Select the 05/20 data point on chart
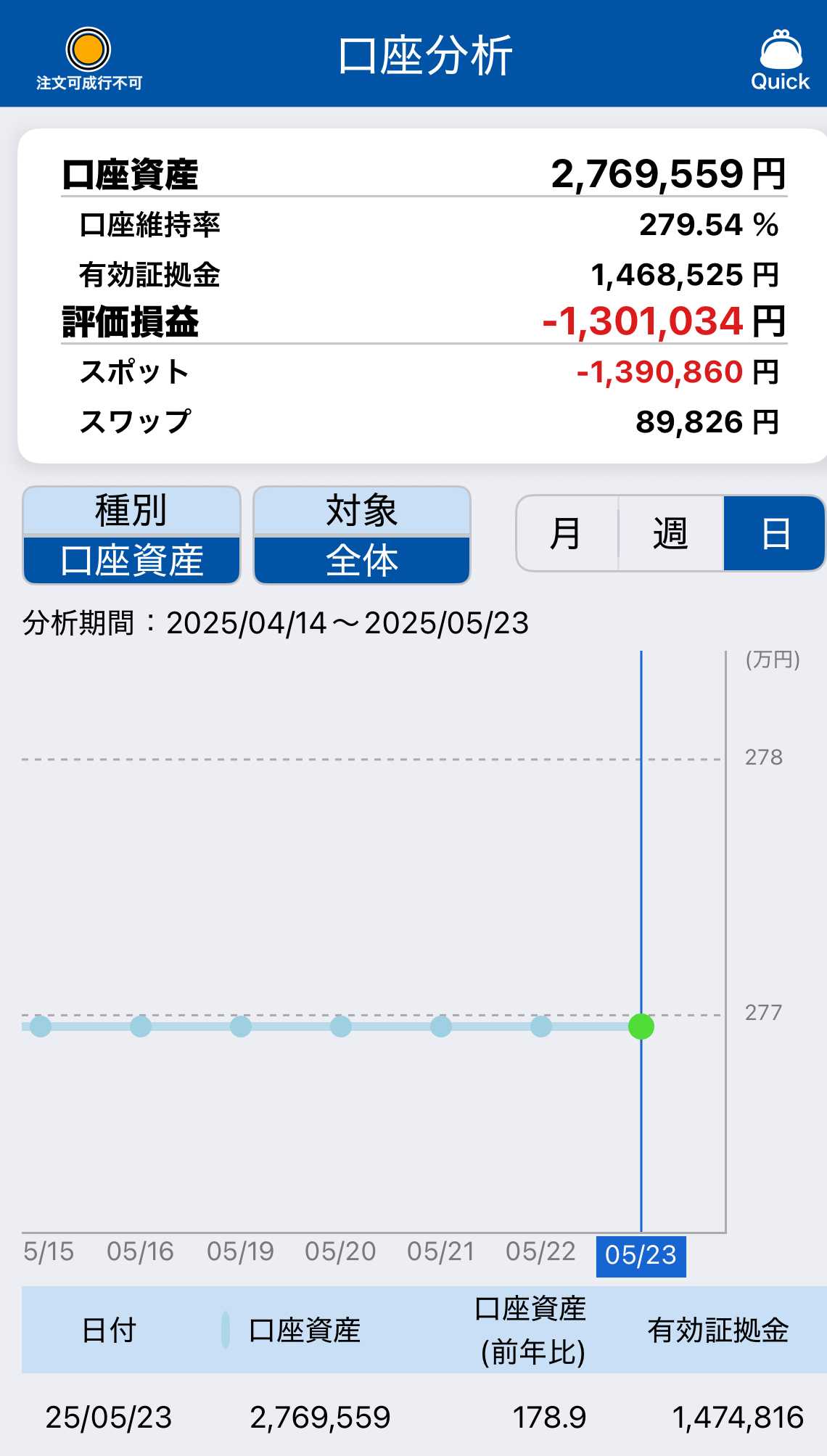The height and width of the screenshot is (1456, 827). pos(341,1027)
